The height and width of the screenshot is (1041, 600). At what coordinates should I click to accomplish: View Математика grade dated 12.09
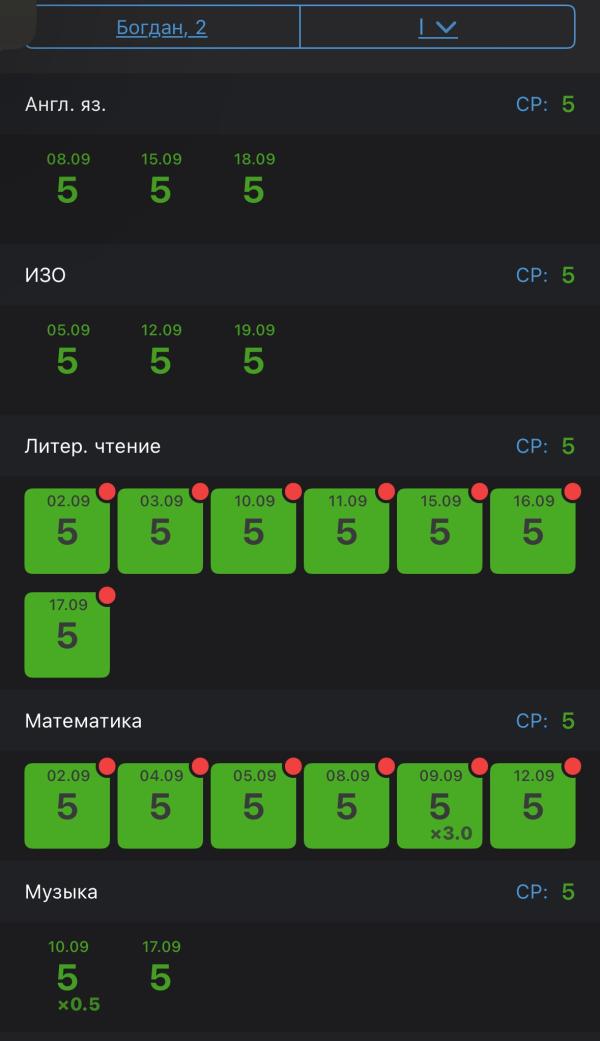click(x=533, y=806)
